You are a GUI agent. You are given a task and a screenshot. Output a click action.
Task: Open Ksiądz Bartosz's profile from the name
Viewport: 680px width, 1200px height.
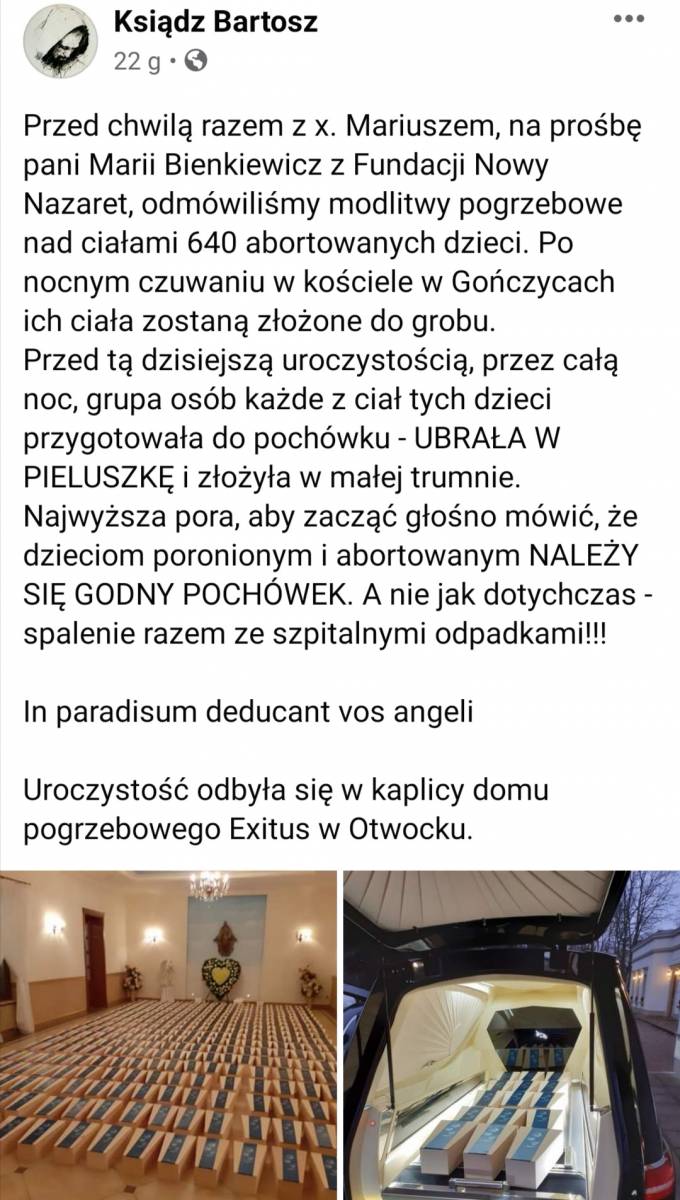click(215, 22)
